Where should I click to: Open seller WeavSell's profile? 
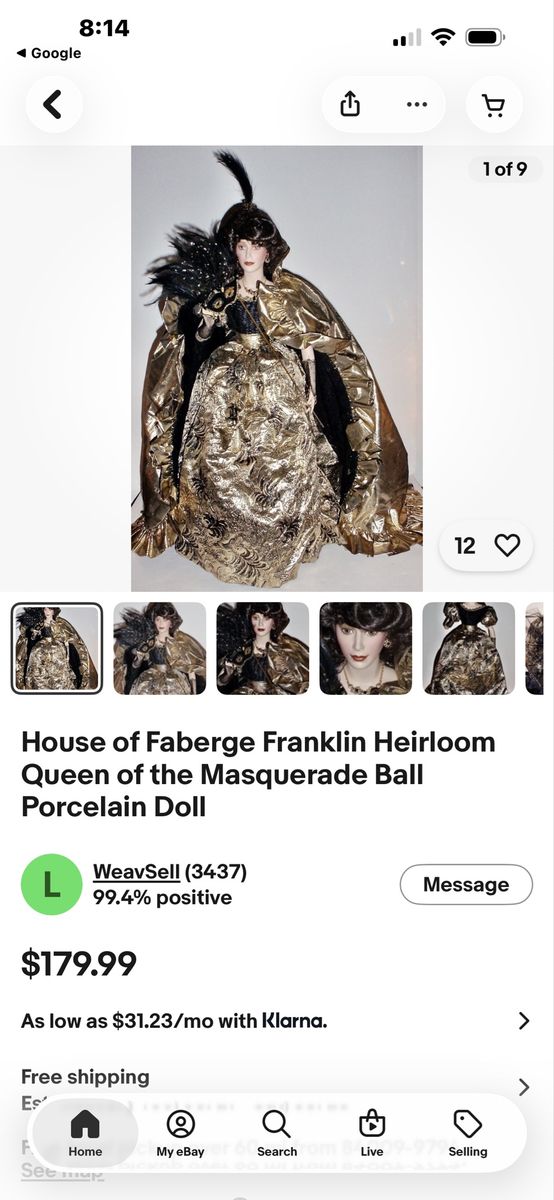pos(136,872)
